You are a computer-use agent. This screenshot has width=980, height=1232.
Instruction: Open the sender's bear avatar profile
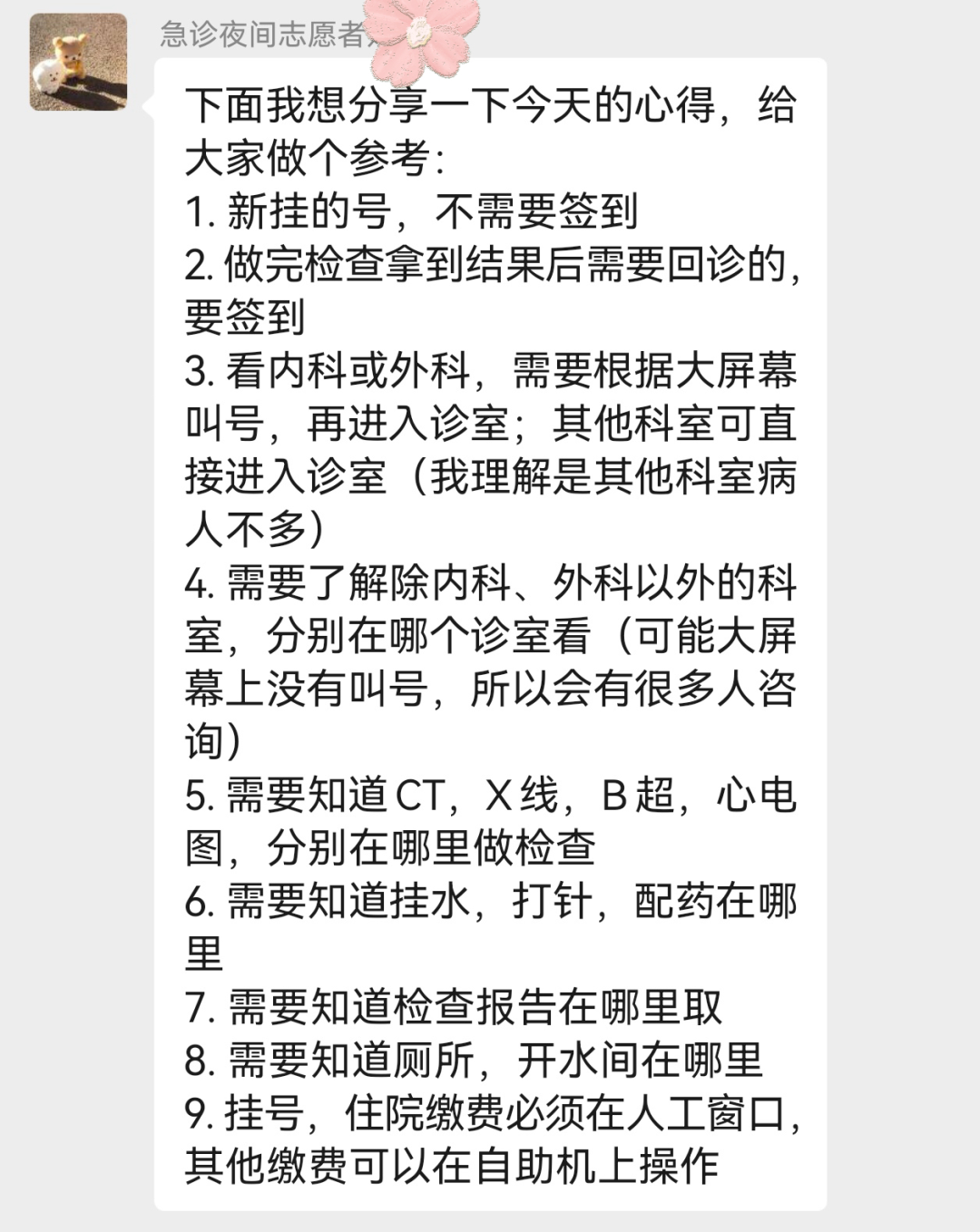[78, 62]
